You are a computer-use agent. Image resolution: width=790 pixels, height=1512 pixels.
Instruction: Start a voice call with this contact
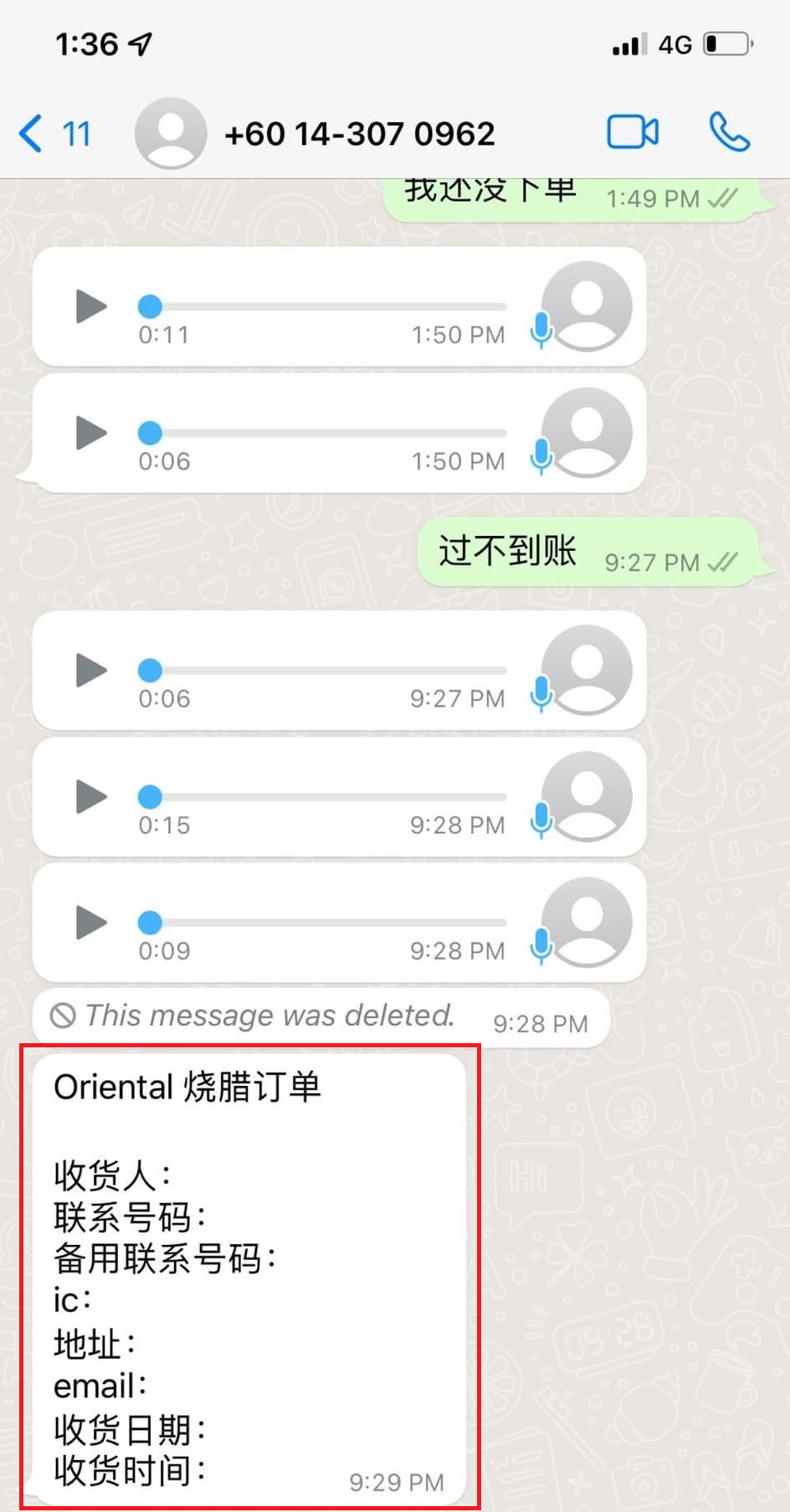pos(729,132)
